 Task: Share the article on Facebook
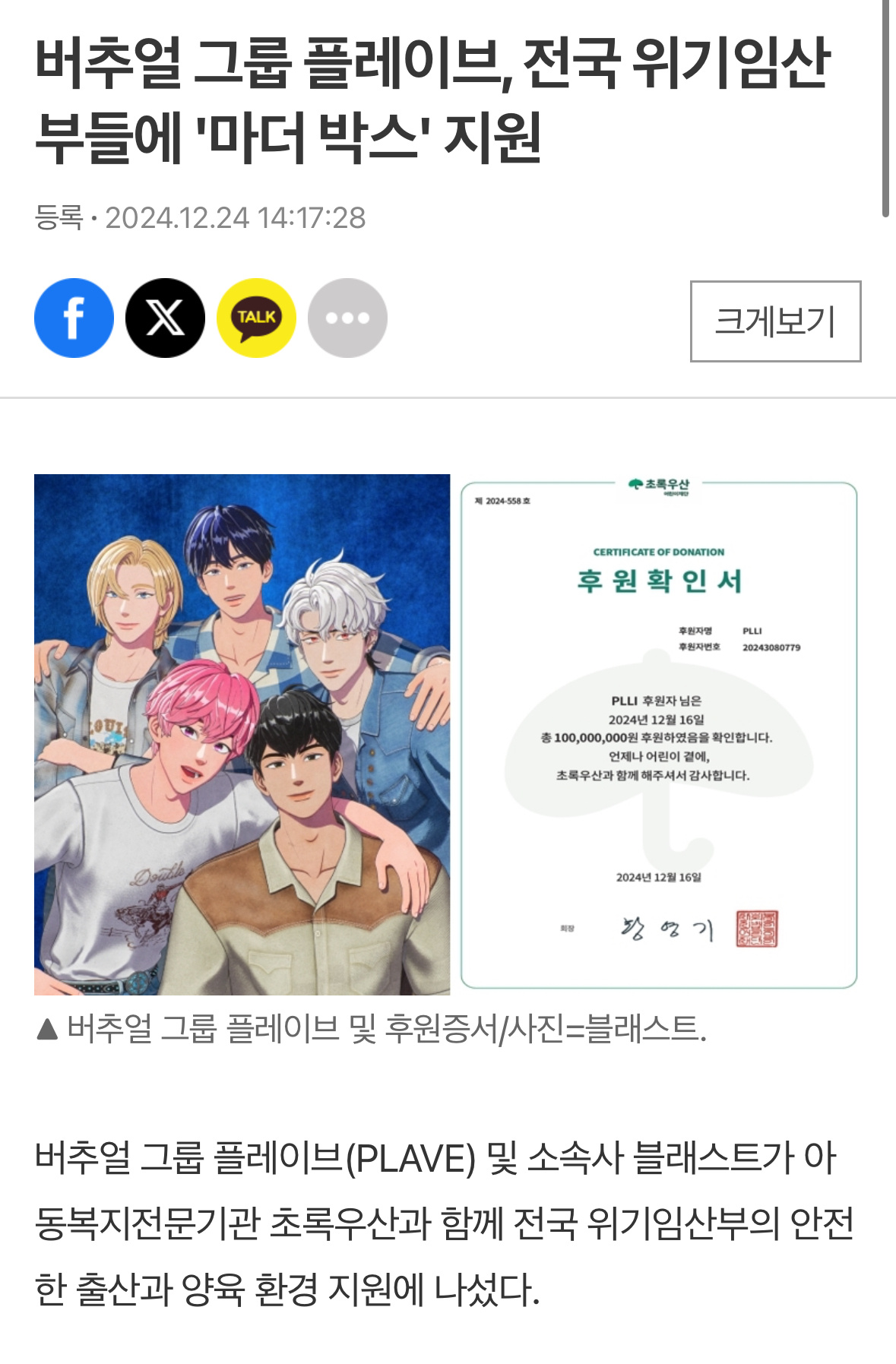[x=74, y=318]
